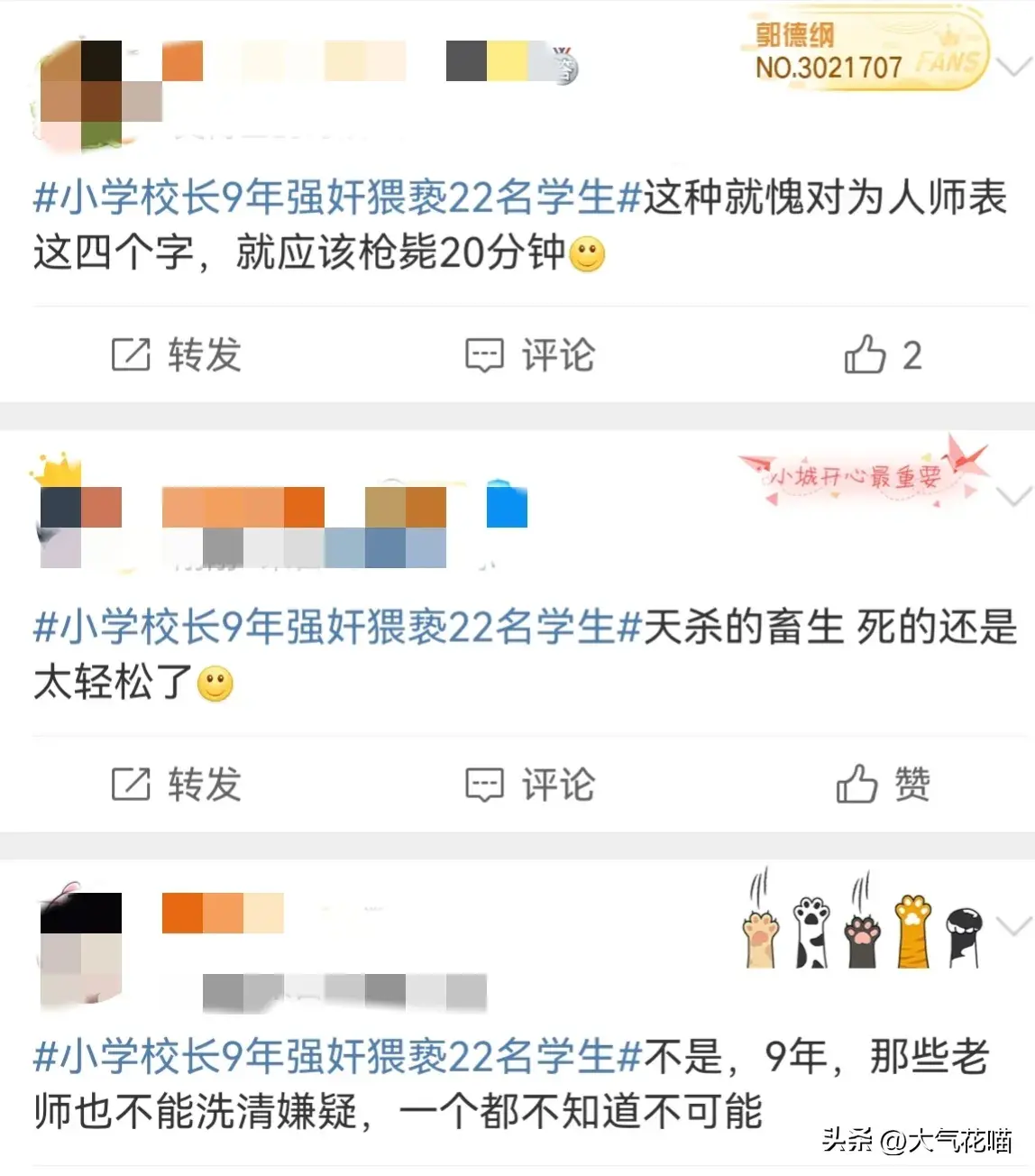Like the post with 2 likes
The width and height of the screenshot is (1035, 1176).
click(882, 355)
